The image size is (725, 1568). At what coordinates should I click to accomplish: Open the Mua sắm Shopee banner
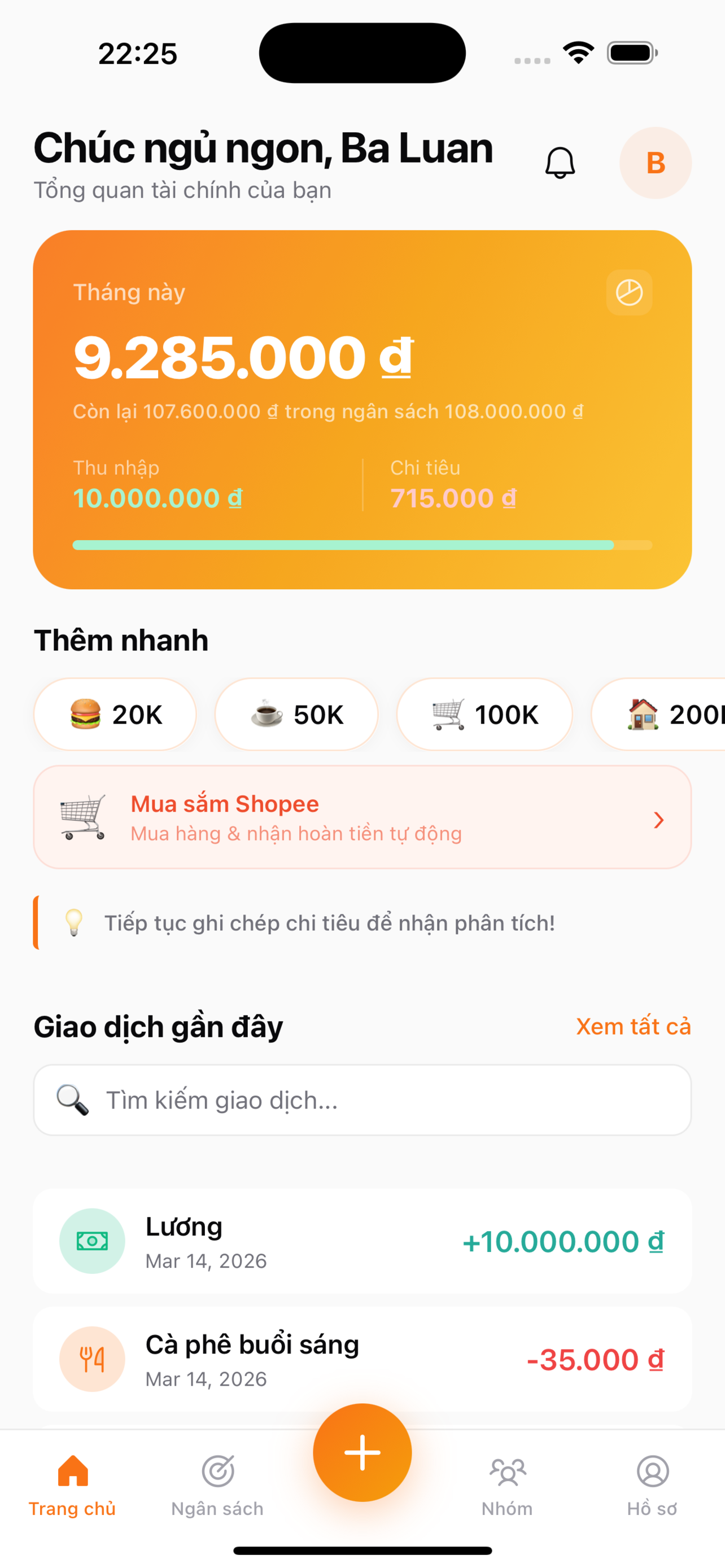tap(362, 817)
